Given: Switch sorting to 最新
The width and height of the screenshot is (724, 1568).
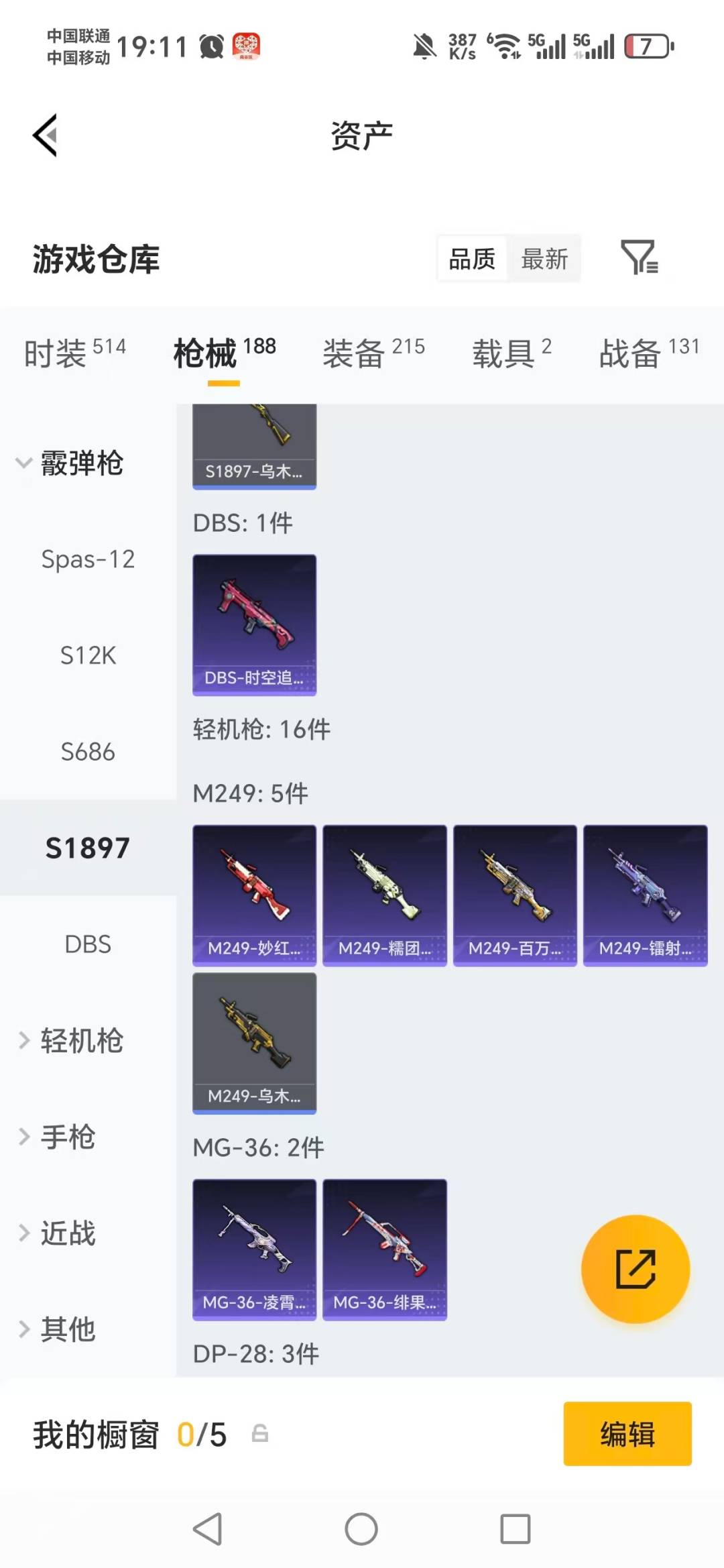Looking at the screenshot, I should [545, 258].
